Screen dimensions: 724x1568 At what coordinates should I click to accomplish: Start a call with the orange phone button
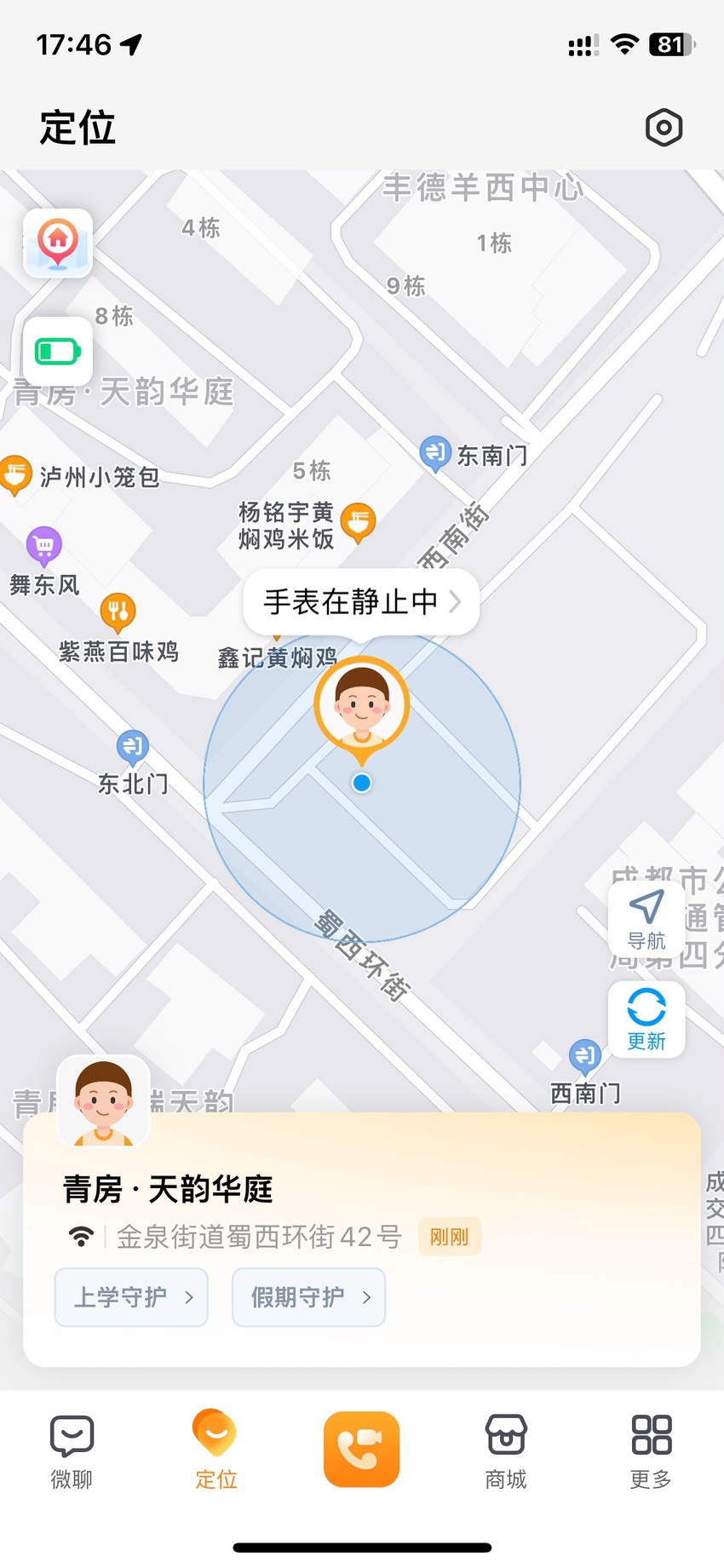point(362,1450)
